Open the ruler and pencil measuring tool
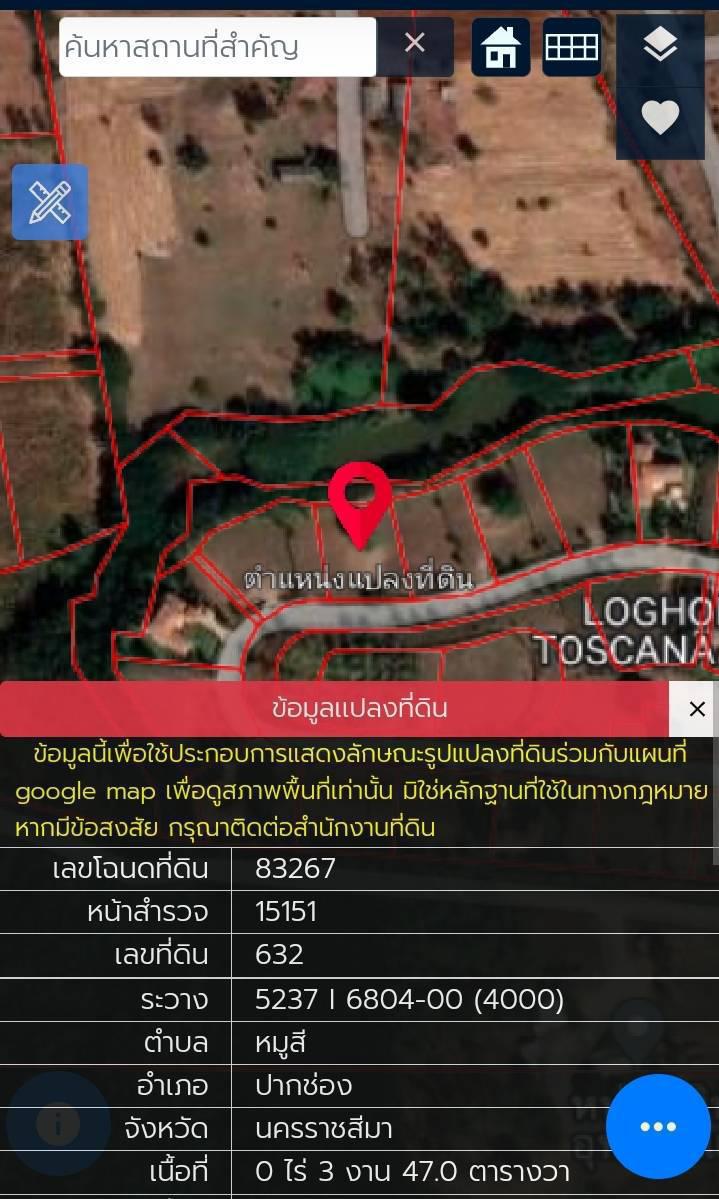Screen dimensions: 719x1199 pos(50,202)
